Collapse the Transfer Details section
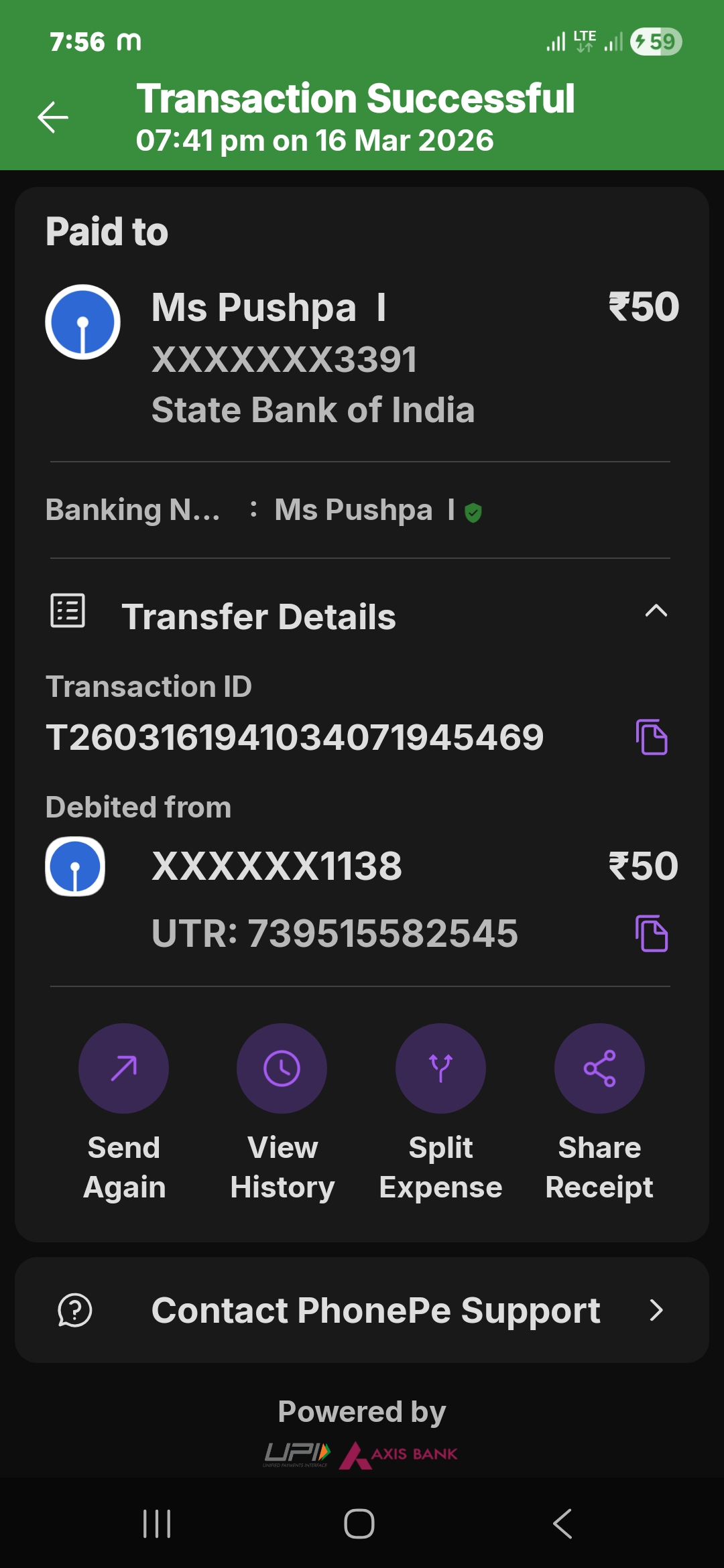Screen dimensions: 724x1568 tap(656, 611)
